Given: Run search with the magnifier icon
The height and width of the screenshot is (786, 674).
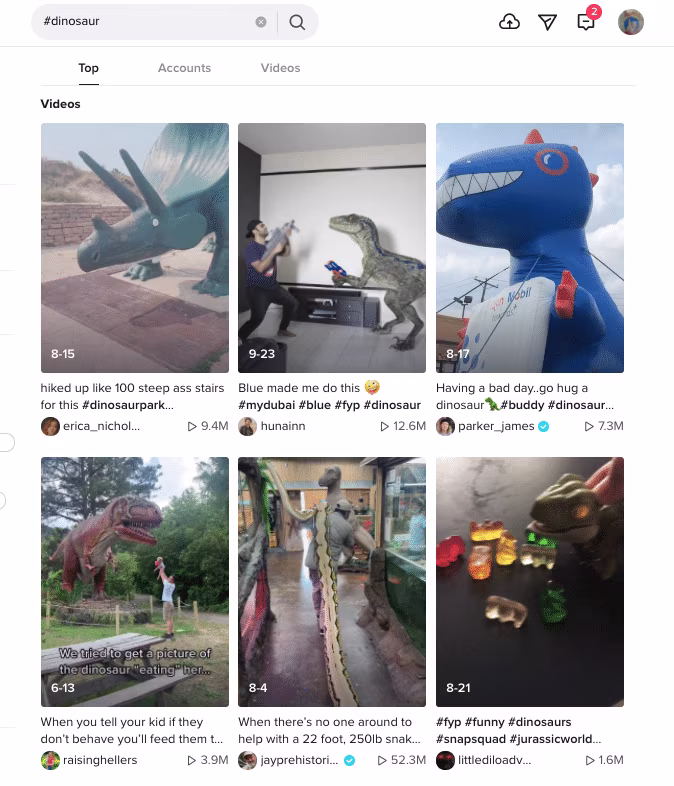Looking at the screenshot, I should click(x=297, y=22).
